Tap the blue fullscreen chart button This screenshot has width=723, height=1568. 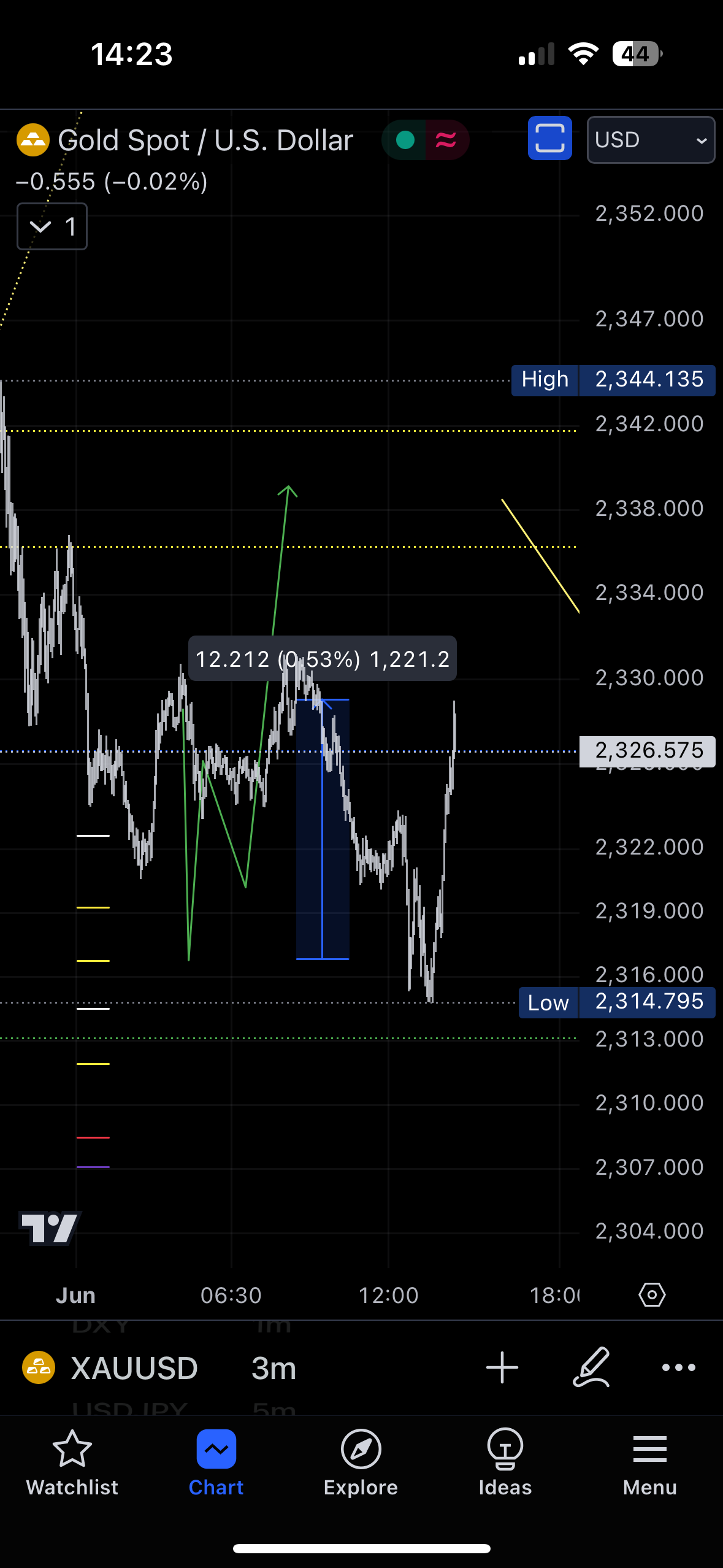[550, 138]
